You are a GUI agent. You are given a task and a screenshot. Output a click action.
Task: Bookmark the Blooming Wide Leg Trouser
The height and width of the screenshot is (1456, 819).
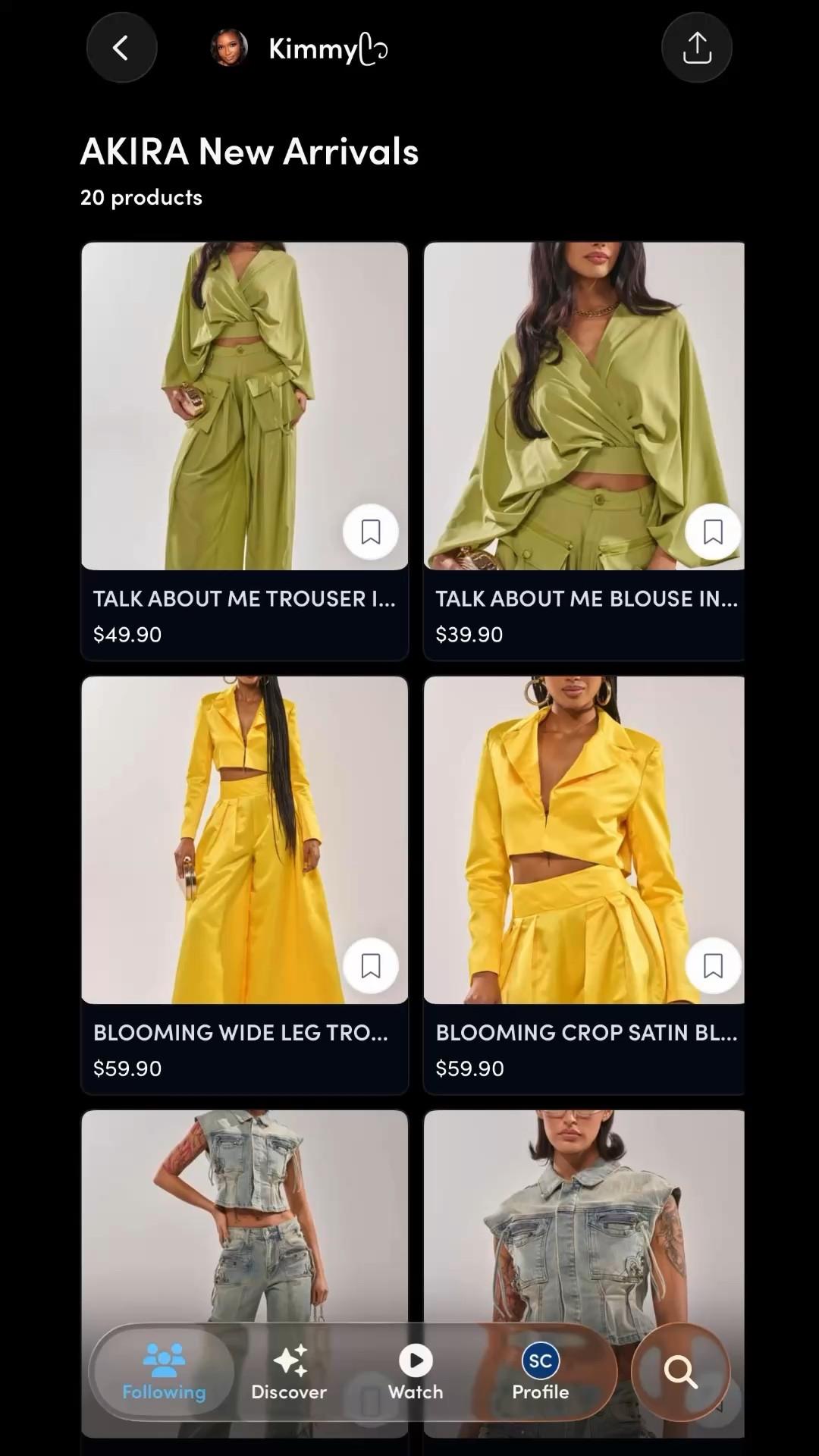[x=371, y=965]
